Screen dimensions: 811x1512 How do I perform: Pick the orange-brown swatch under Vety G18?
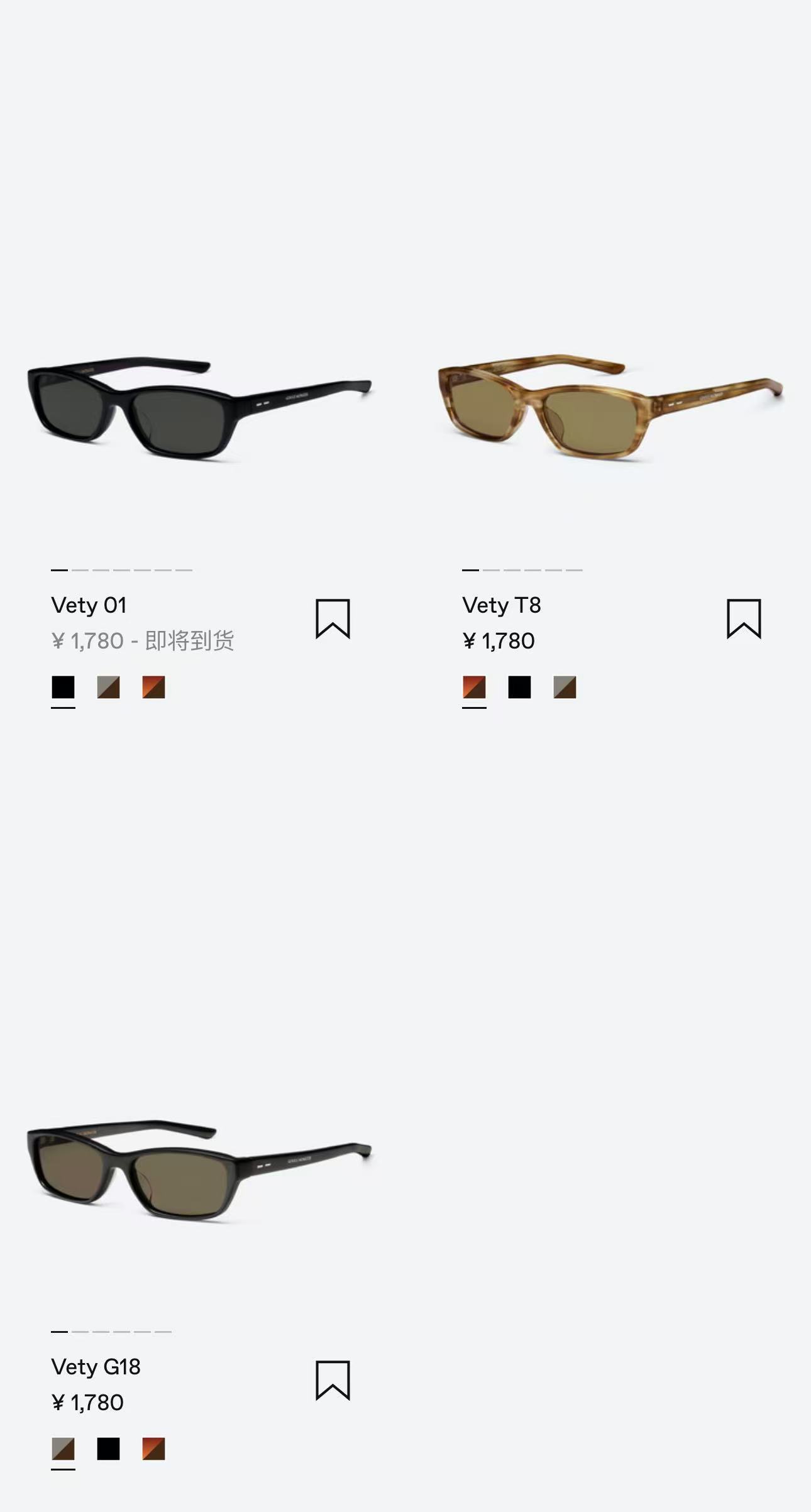click(x=153, y=1449)
